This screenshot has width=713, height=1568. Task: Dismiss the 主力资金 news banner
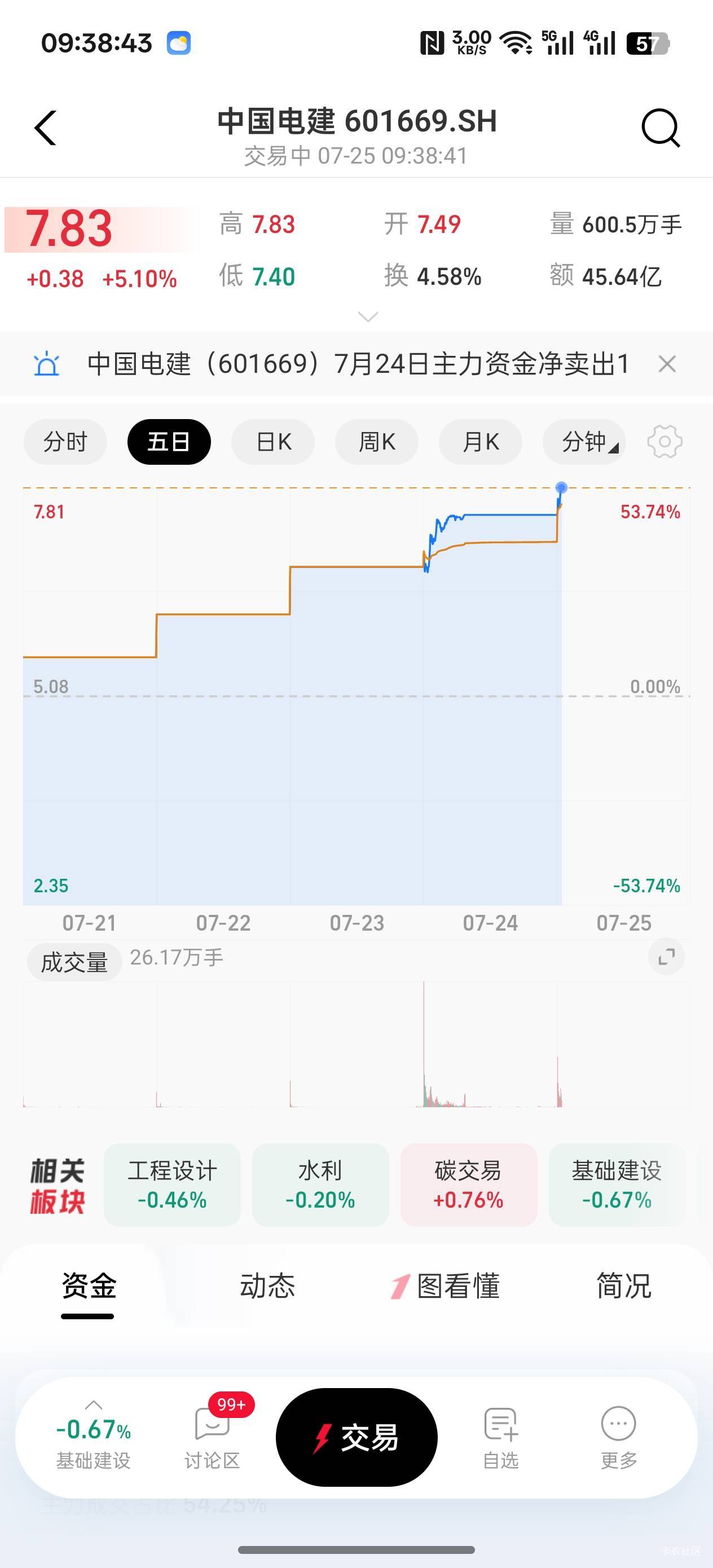(x=667, y=364)
